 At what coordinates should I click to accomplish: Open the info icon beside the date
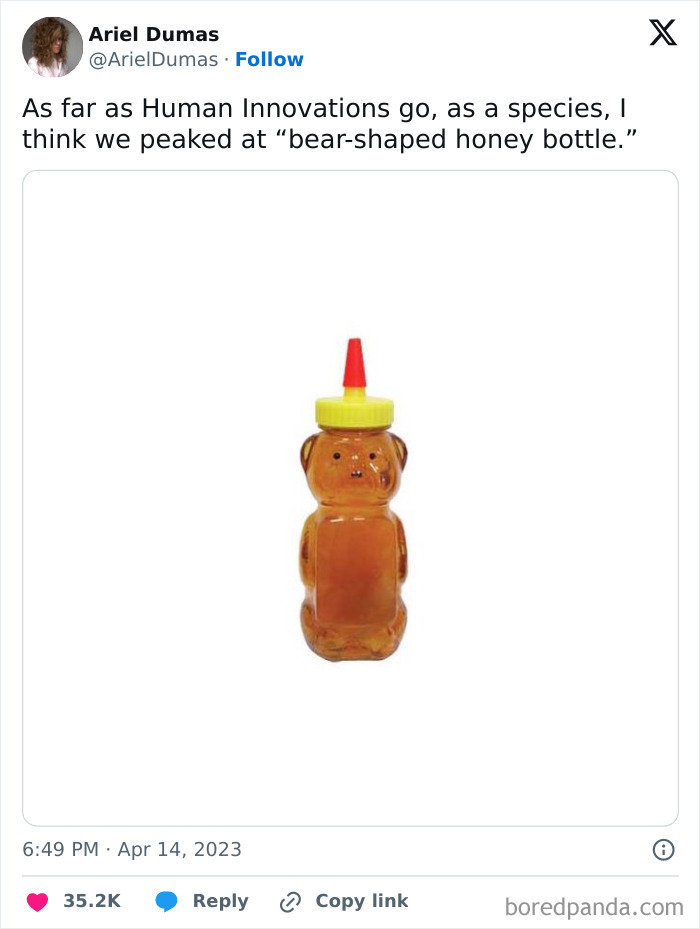(x=663, y=850)
